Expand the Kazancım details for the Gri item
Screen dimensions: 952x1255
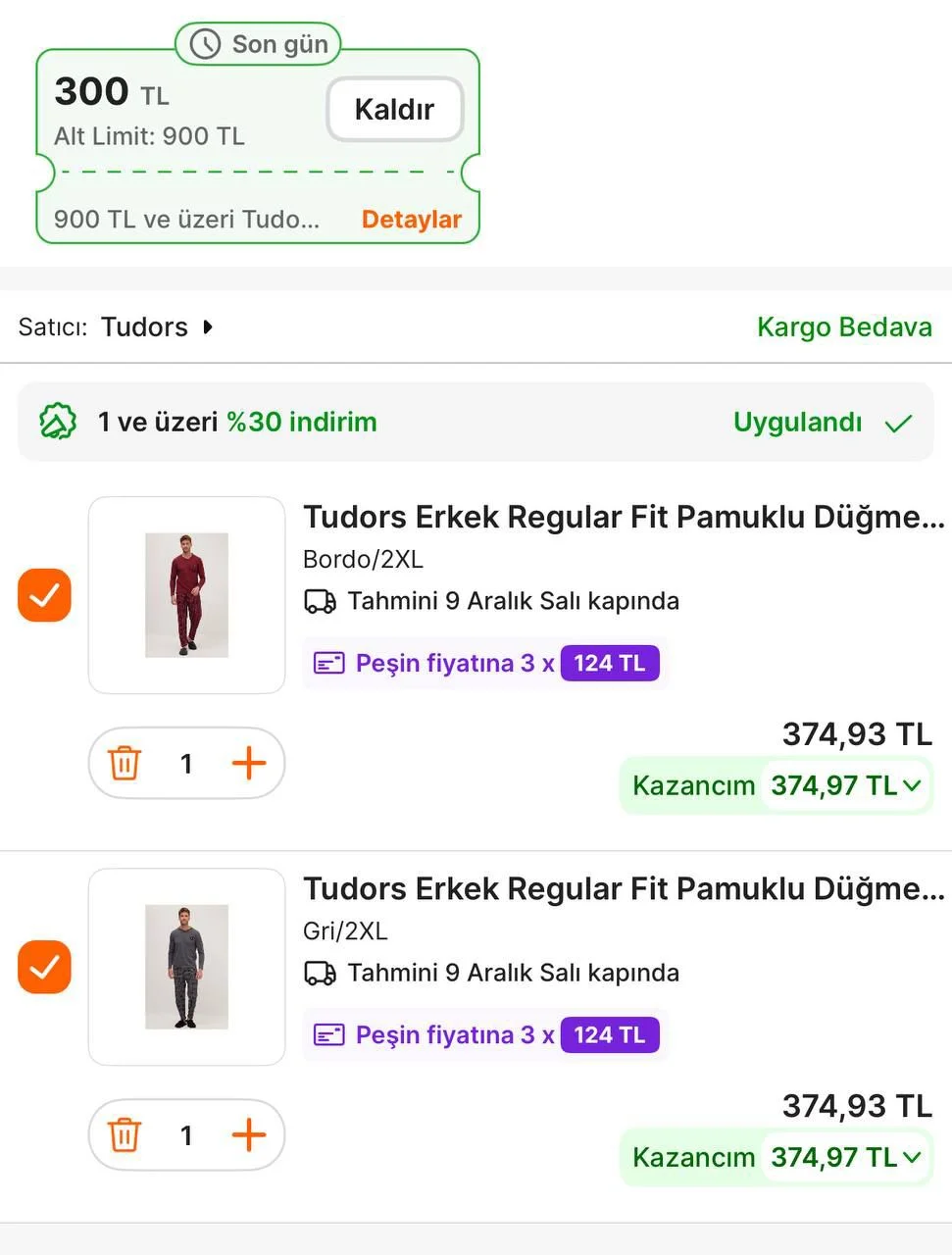tap(913, 1157)
